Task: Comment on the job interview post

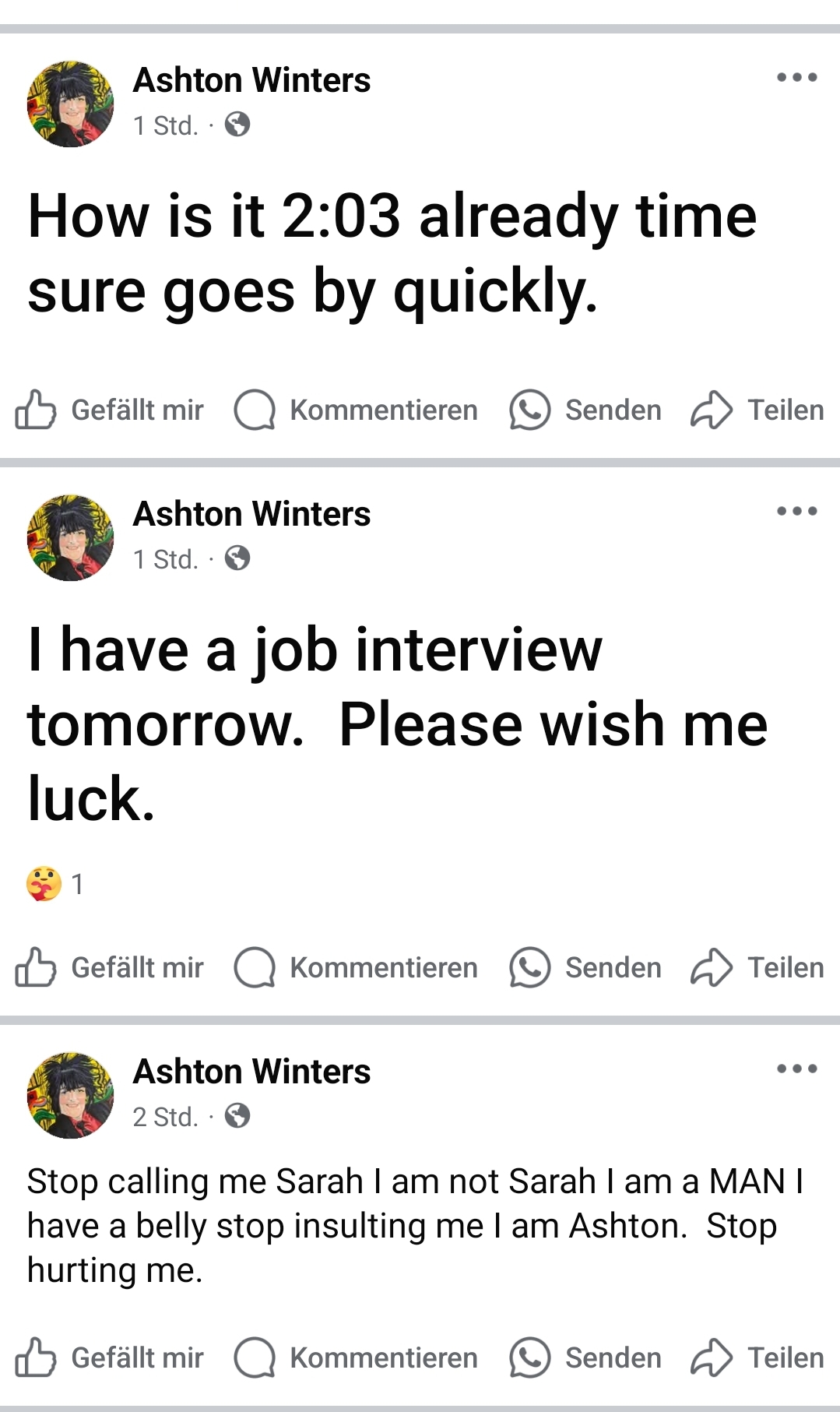Action: click(356, 967)
